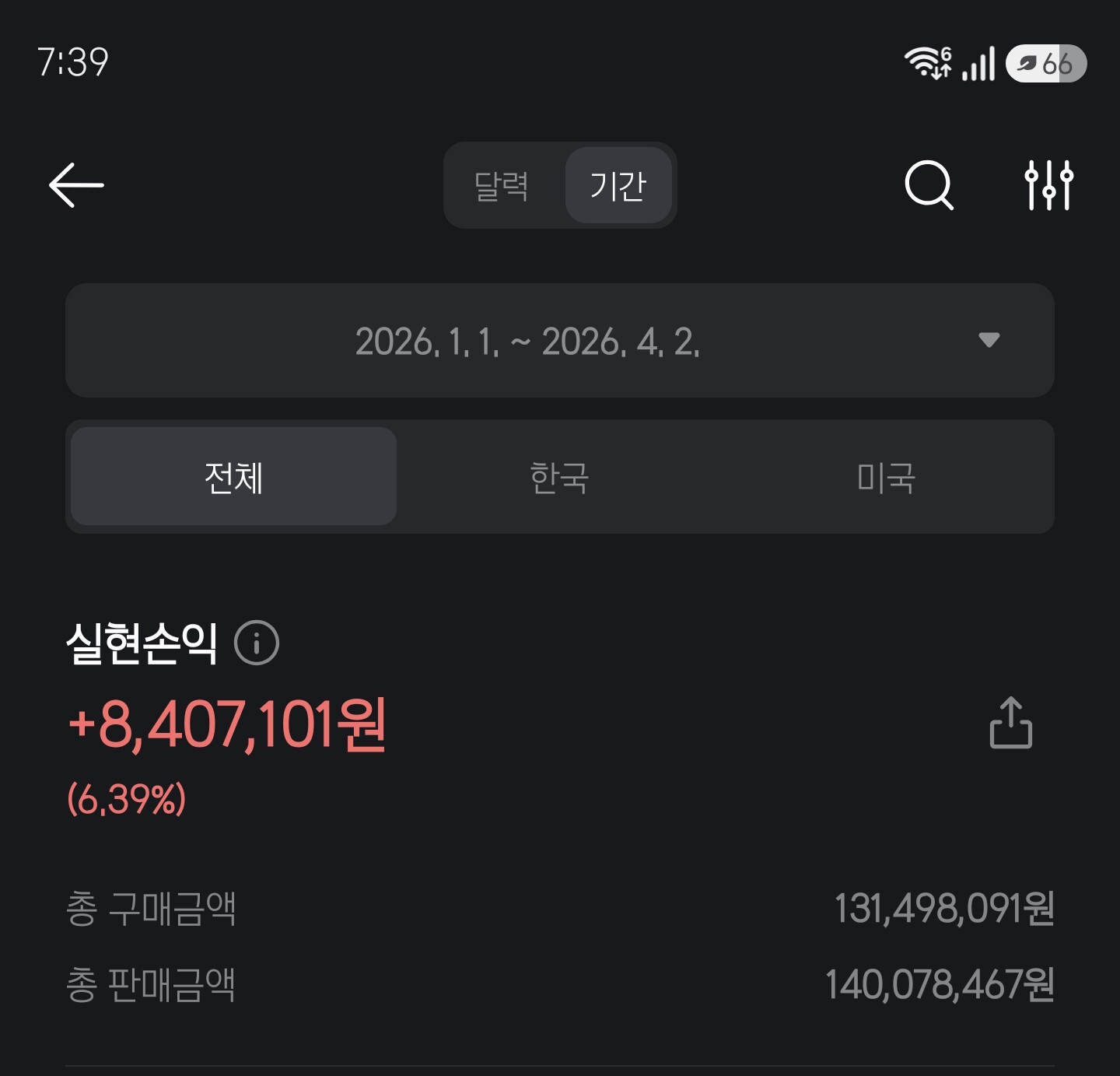Expand the date range dropdown
Screen dimensions: 1120x1076
[560, 341]
